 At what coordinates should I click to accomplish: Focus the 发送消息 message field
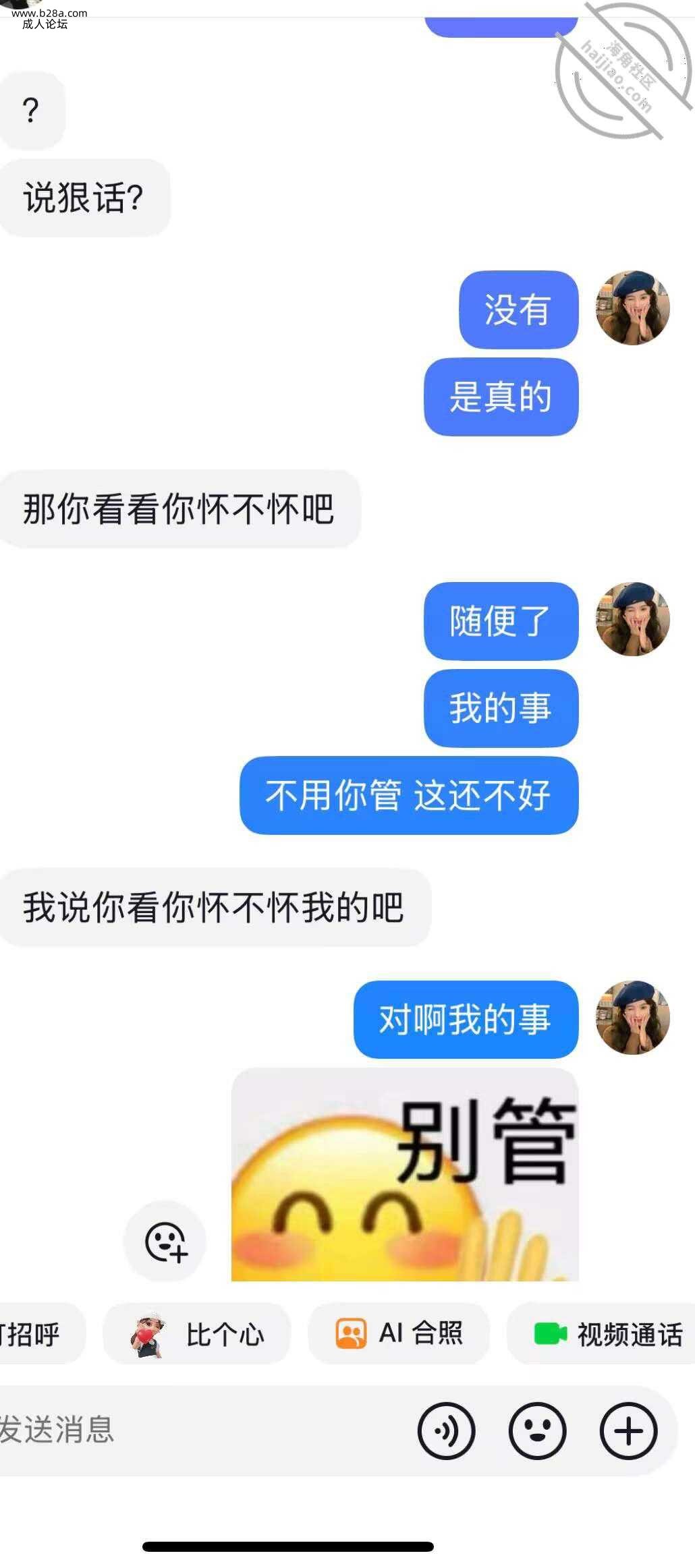[202, 1430]
